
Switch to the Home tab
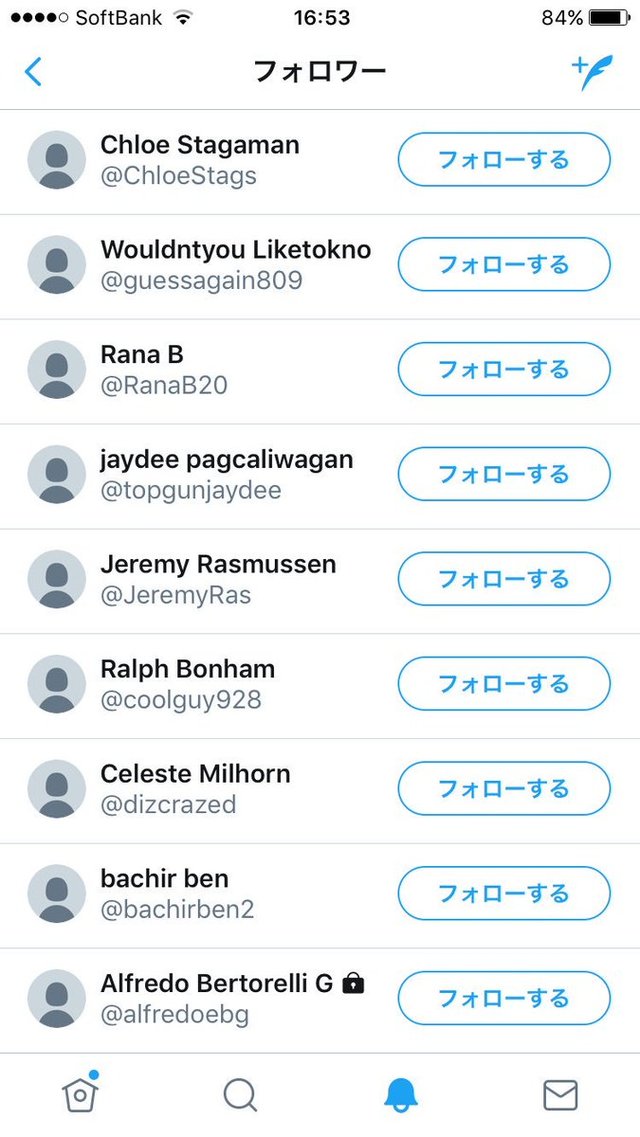(x=80, y=1093)
